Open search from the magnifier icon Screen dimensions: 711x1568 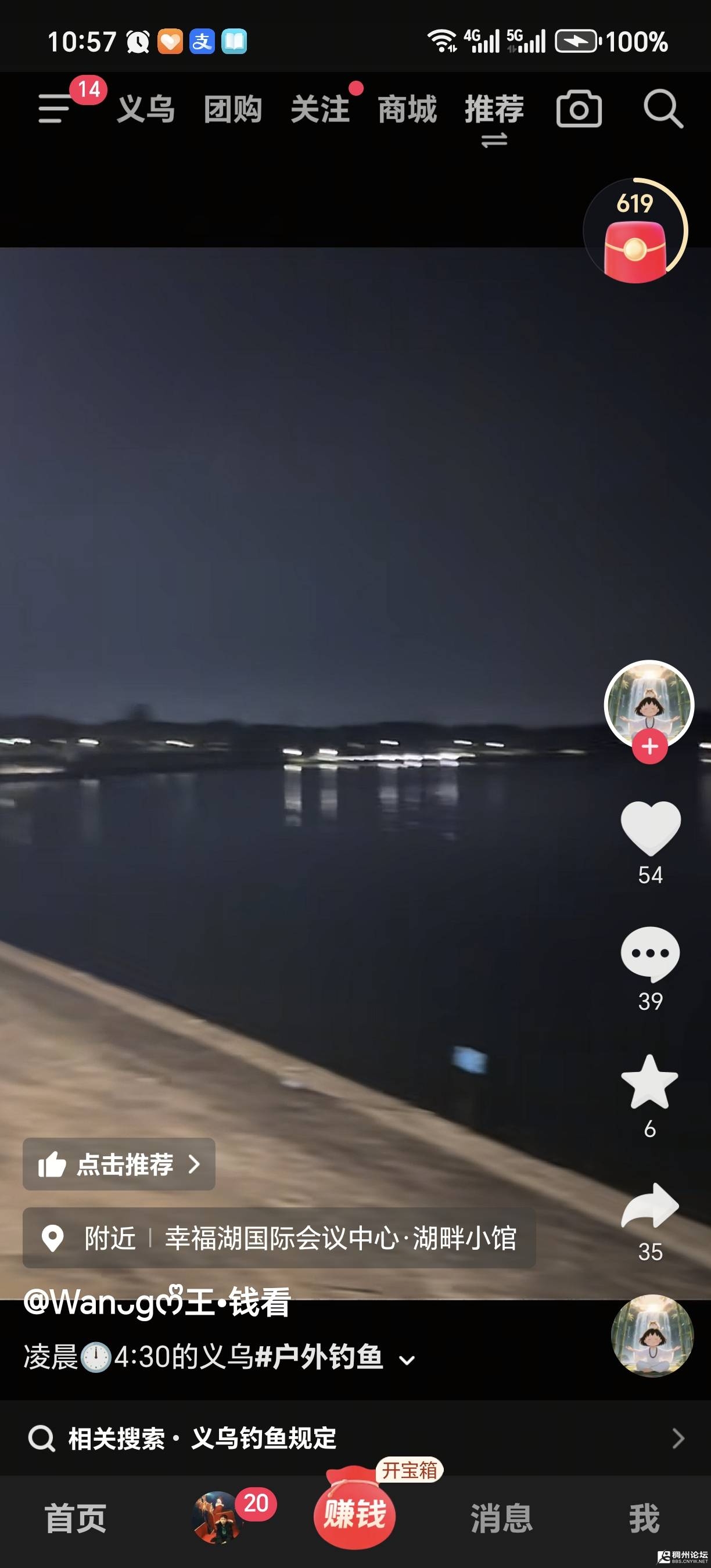pyautogui.click(x=662, y=110)
